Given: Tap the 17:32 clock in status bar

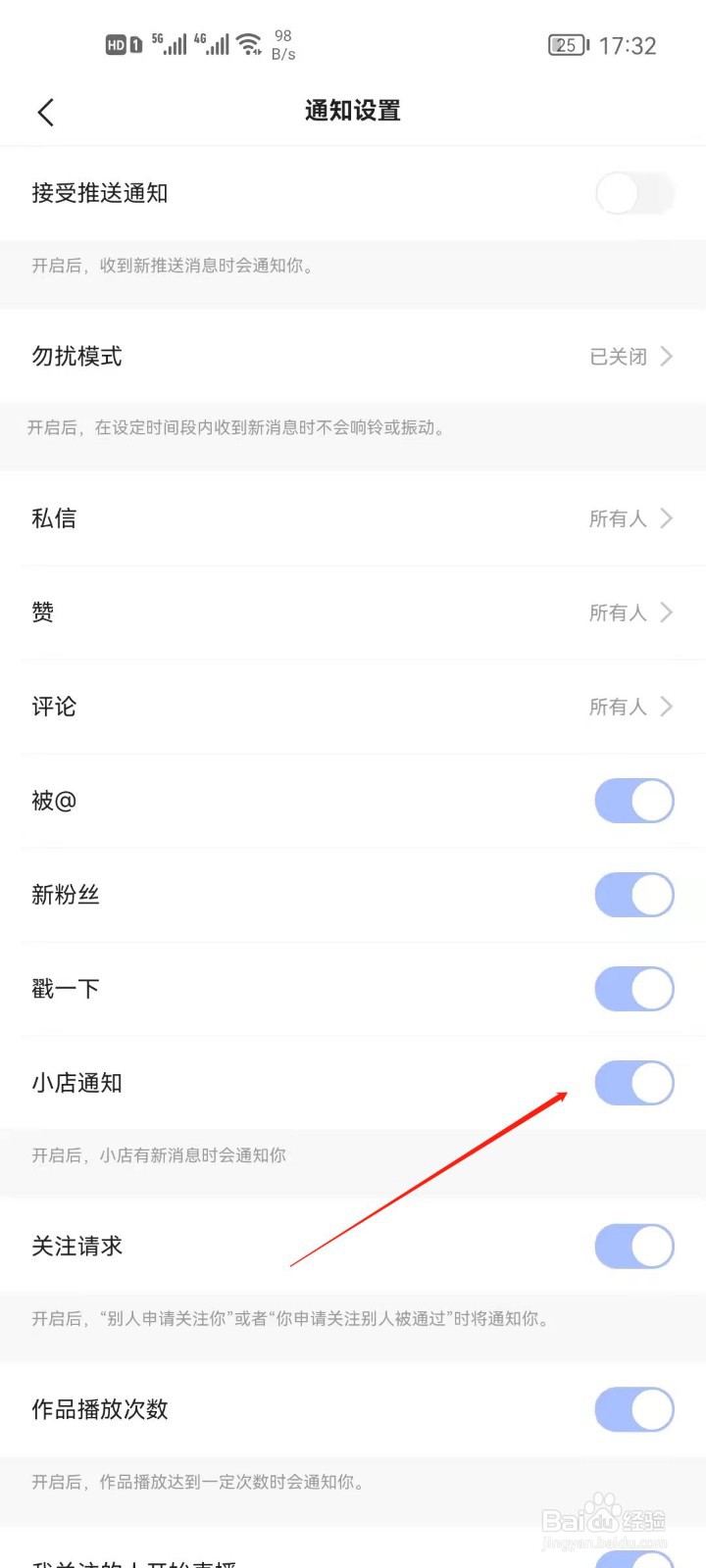Looking at the screenshot, I should tap(628, 45).
